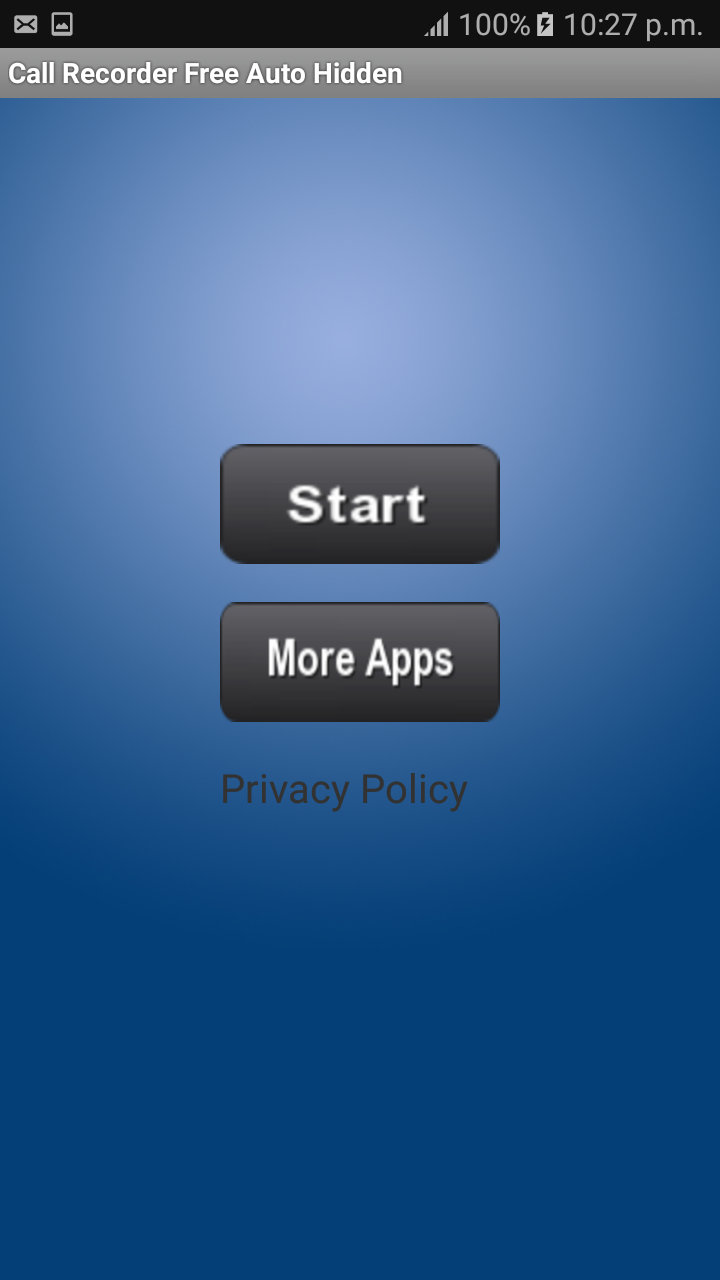
Task: Open the More Apps button
Action: 359,661
